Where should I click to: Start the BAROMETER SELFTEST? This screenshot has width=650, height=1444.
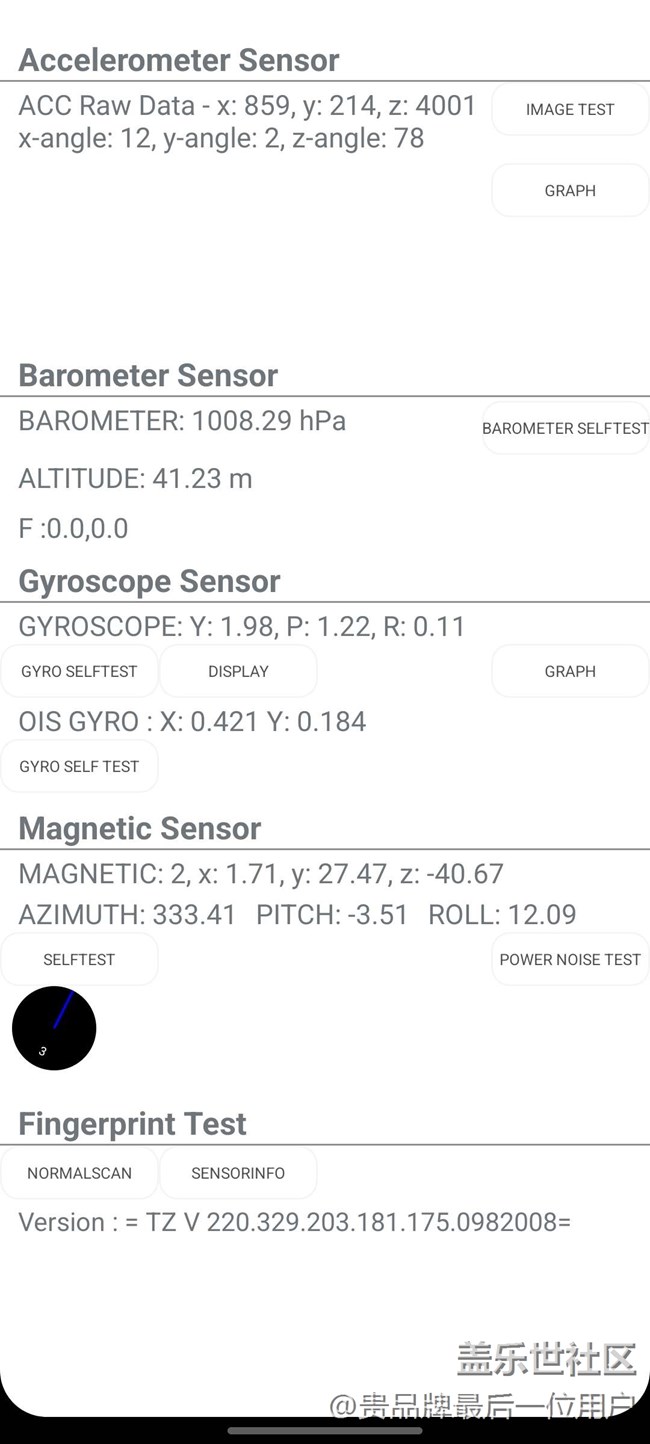click(566, 428)
